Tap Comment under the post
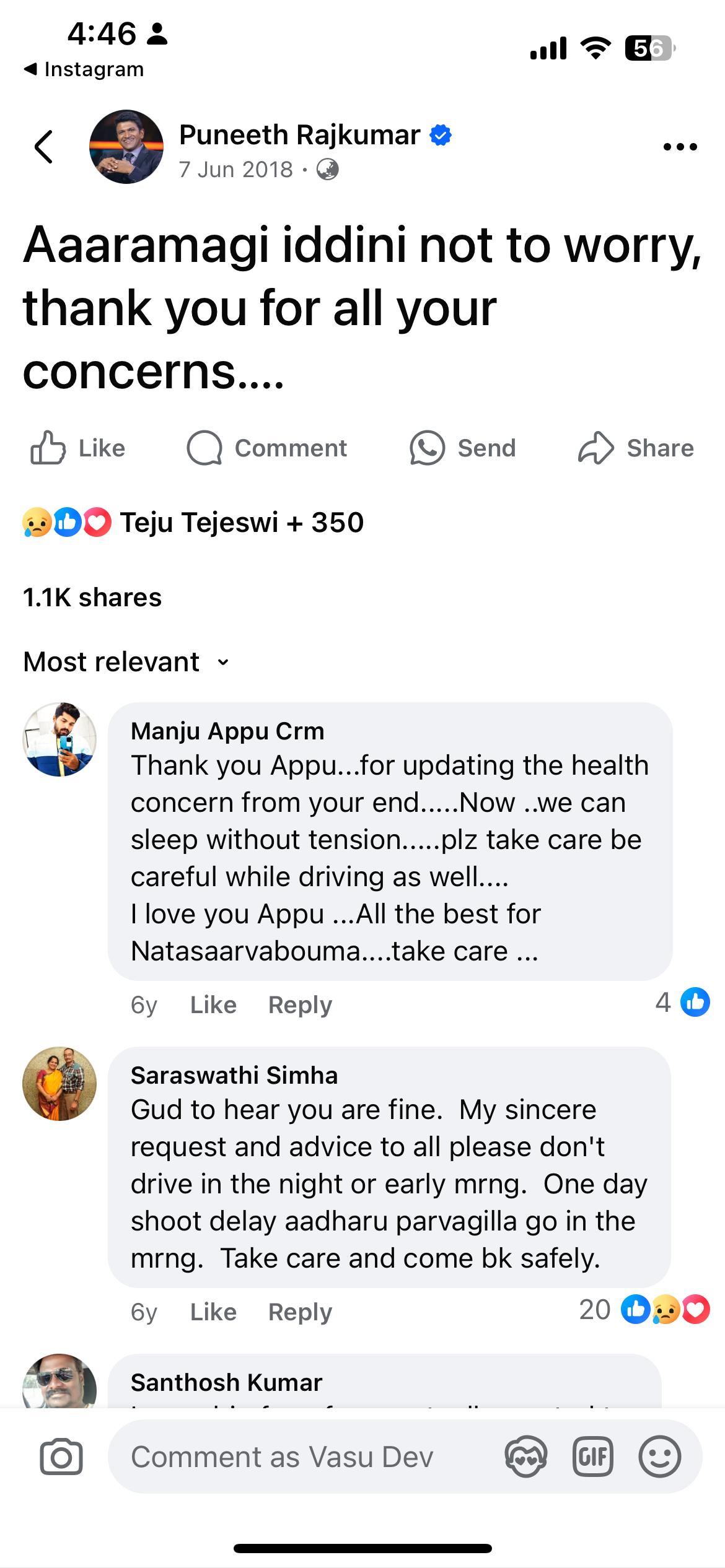The width and height of the screenshot is (725, 1568). (267, 448)
